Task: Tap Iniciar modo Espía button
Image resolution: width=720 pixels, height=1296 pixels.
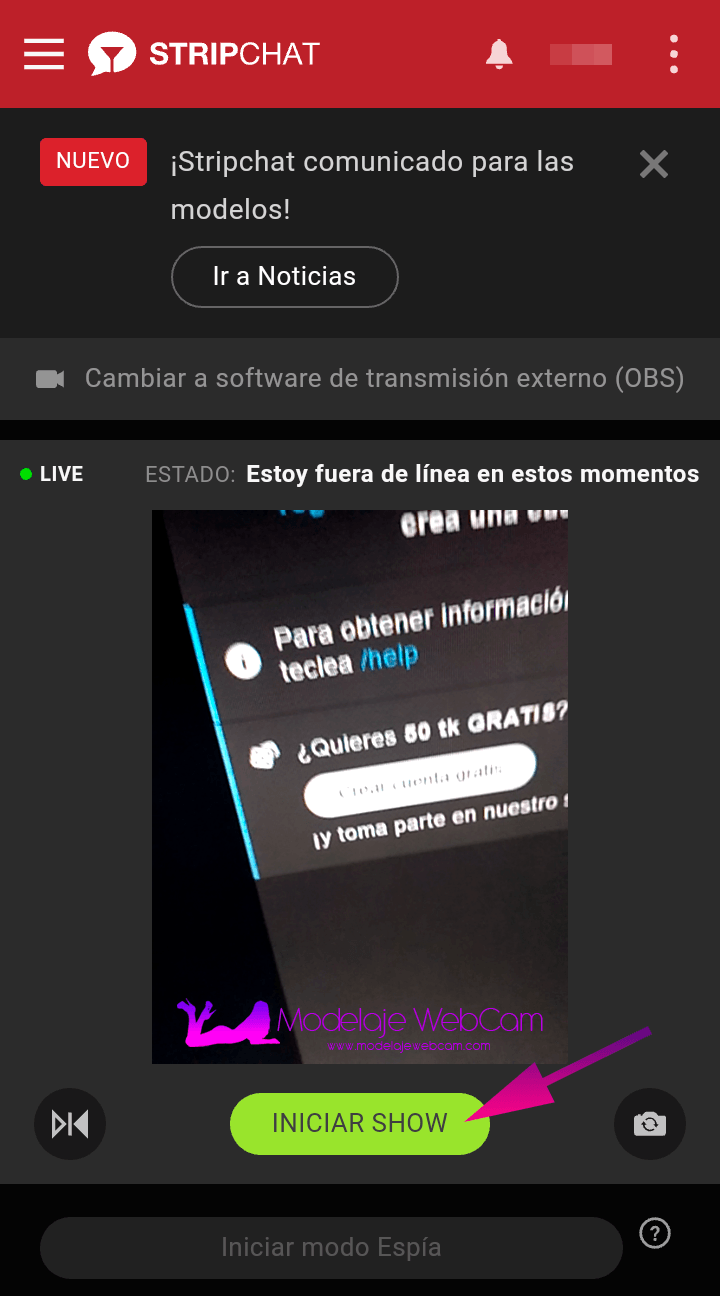Action: click(331, 1248)
